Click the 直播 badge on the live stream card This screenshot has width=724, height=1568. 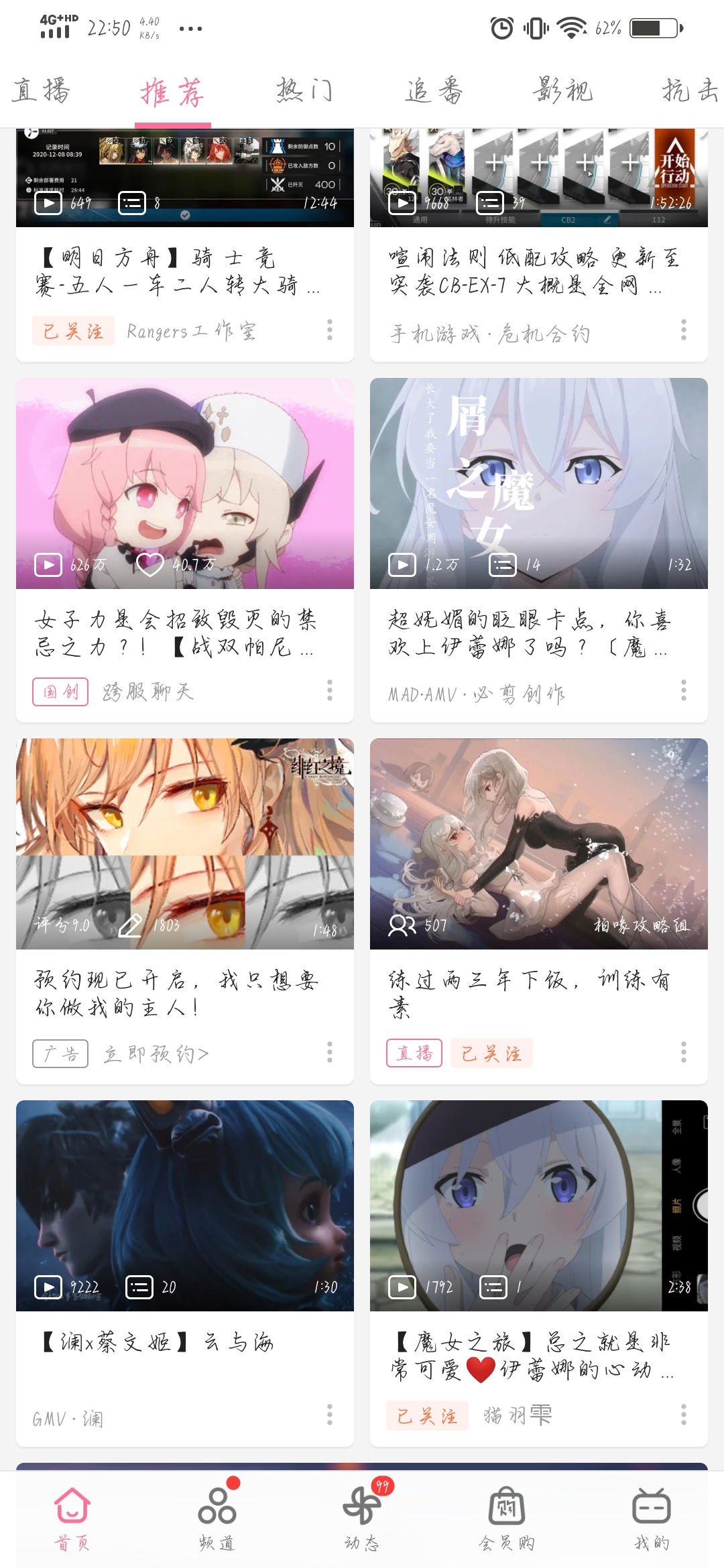click(x=414, y=1053)
